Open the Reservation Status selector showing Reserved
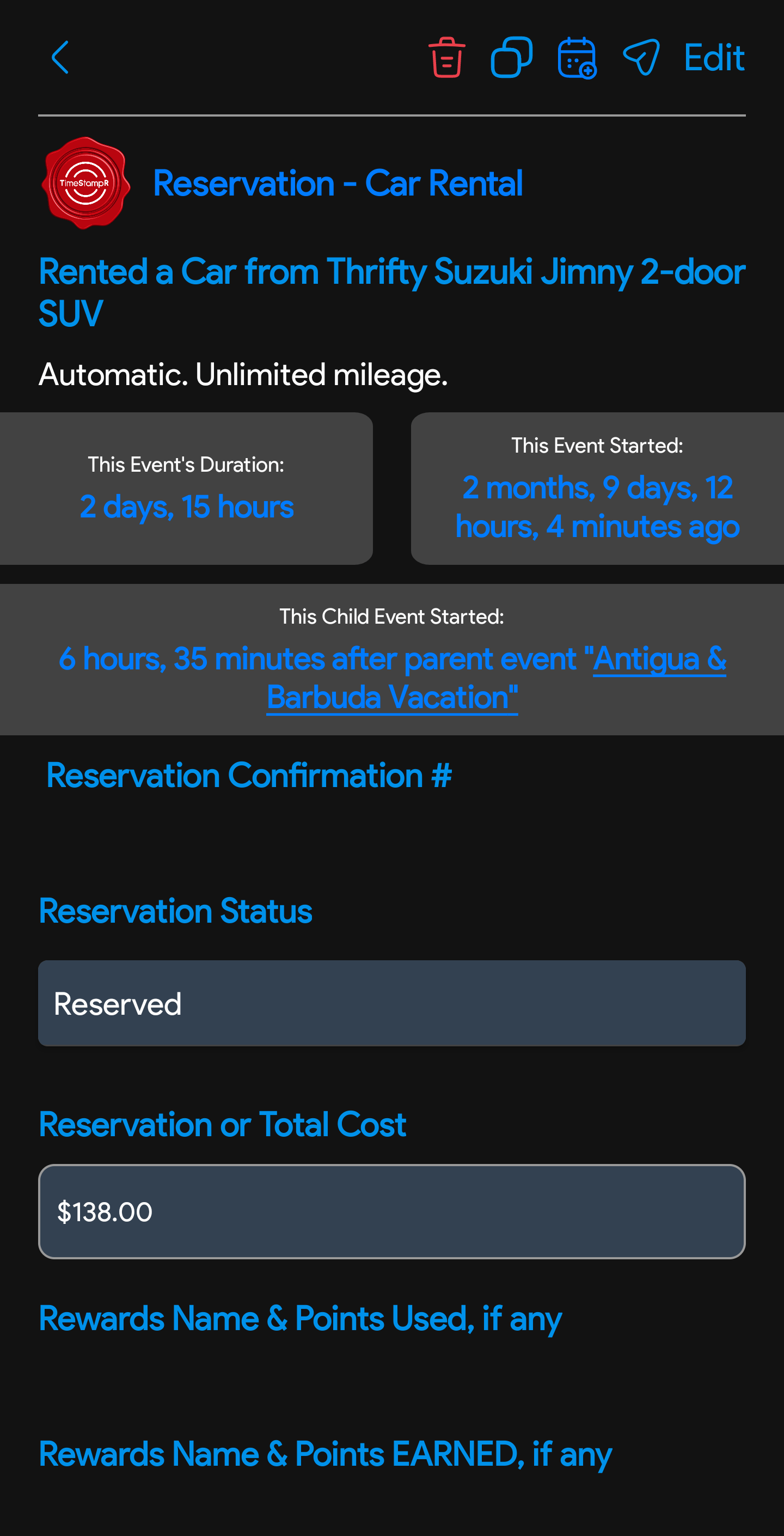The width and height of the screenshot is (784, 1536). coord(391,1003)
